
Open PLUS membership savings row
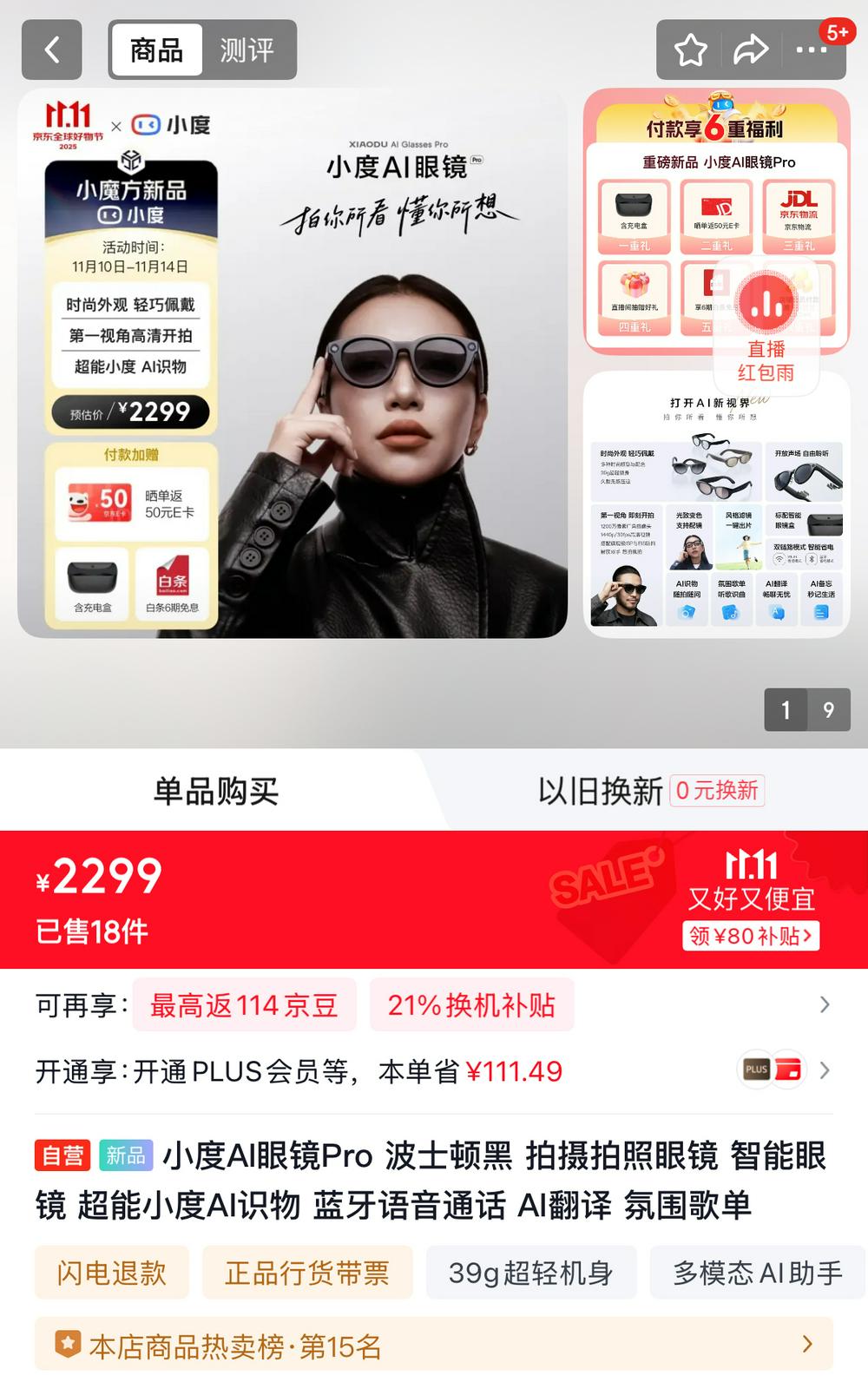coord(434,1071)
